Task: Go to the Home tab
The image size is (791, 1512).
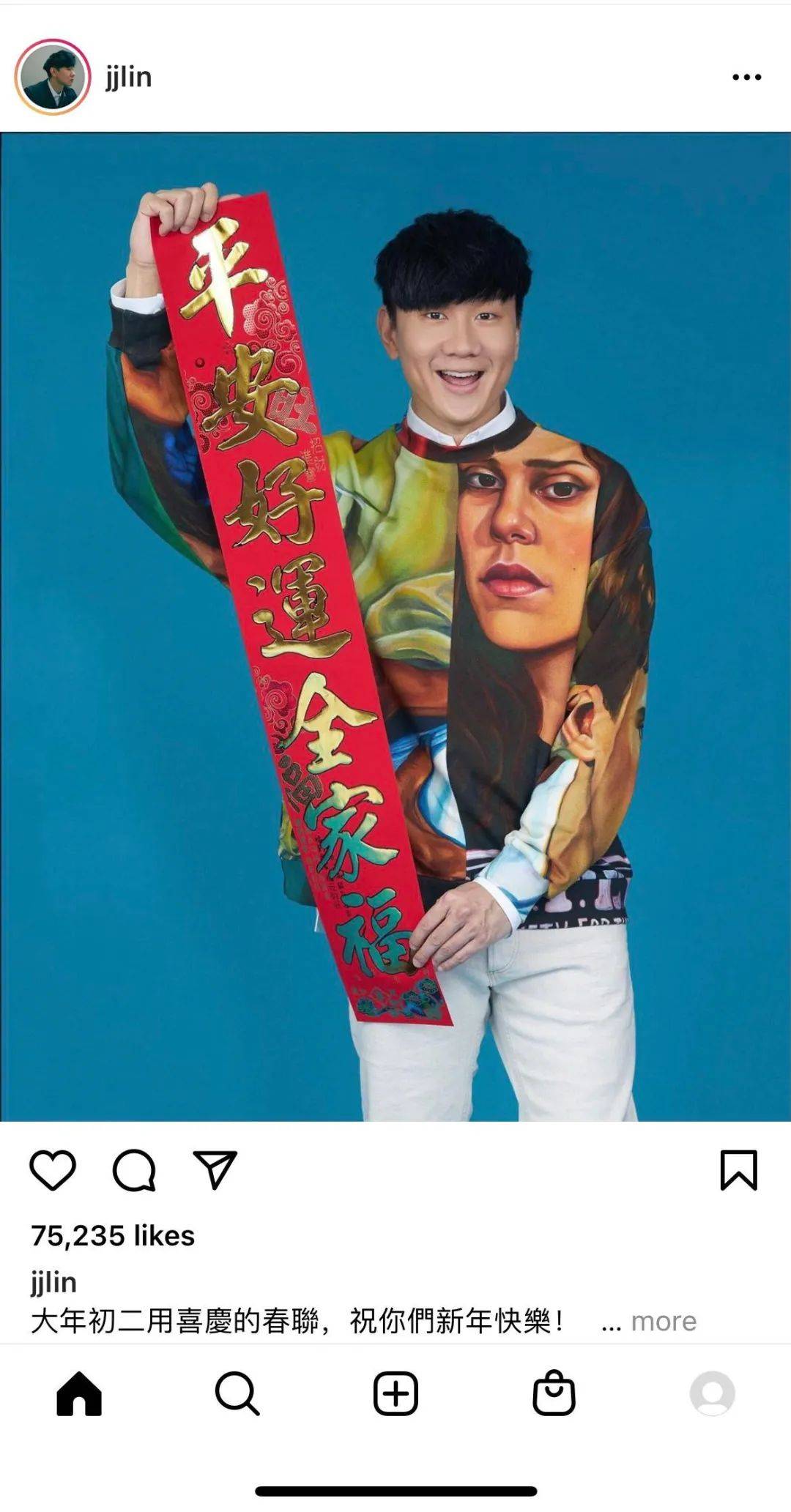Action: point(79,1393)
